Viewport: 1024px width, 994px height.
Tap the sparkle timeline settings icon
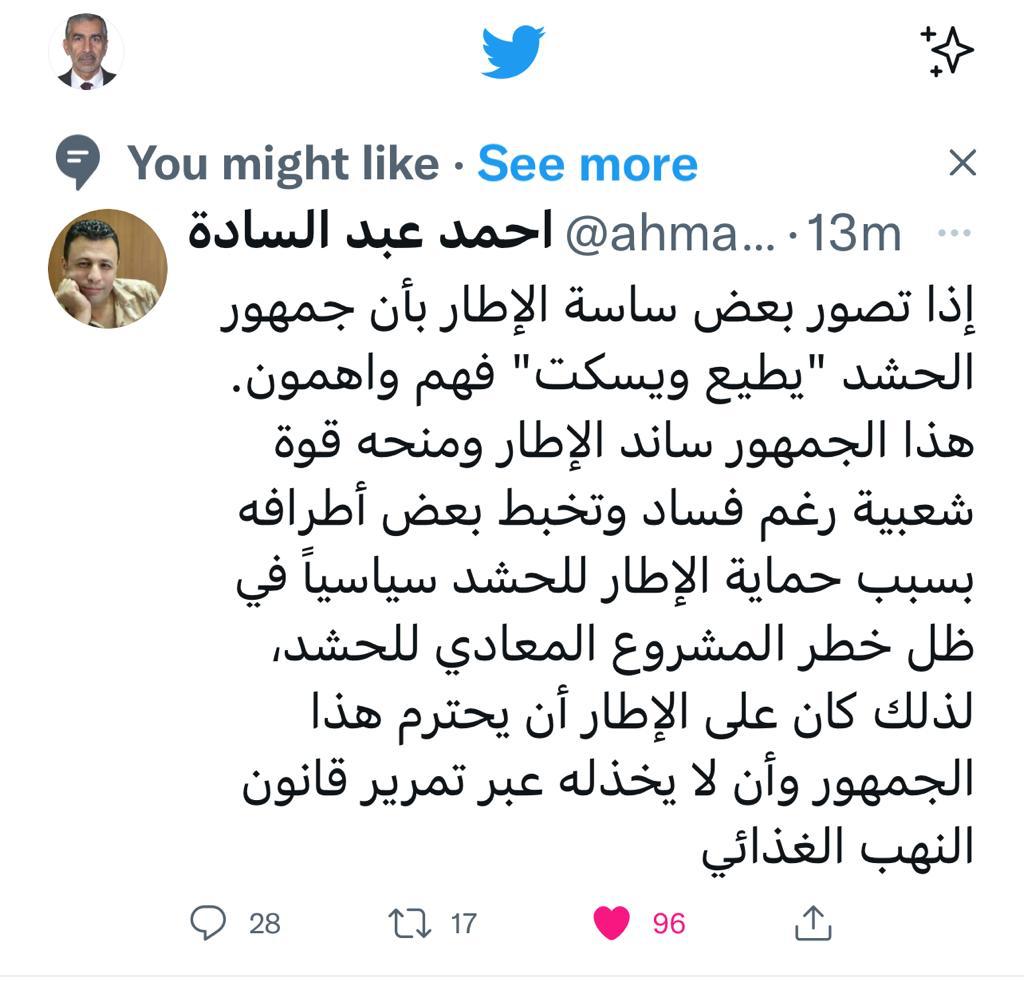point(945,50)
